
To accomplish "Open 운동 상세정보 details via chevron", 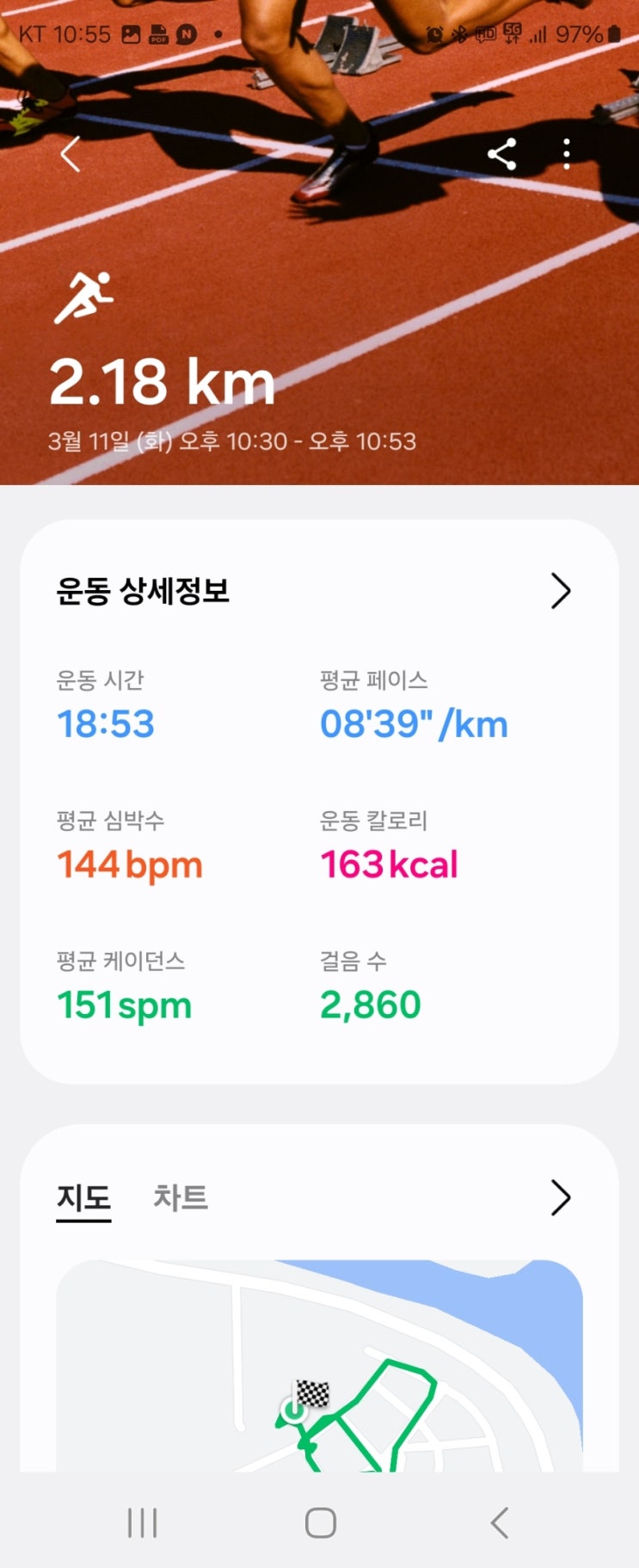I will click(x=561, y=591).
